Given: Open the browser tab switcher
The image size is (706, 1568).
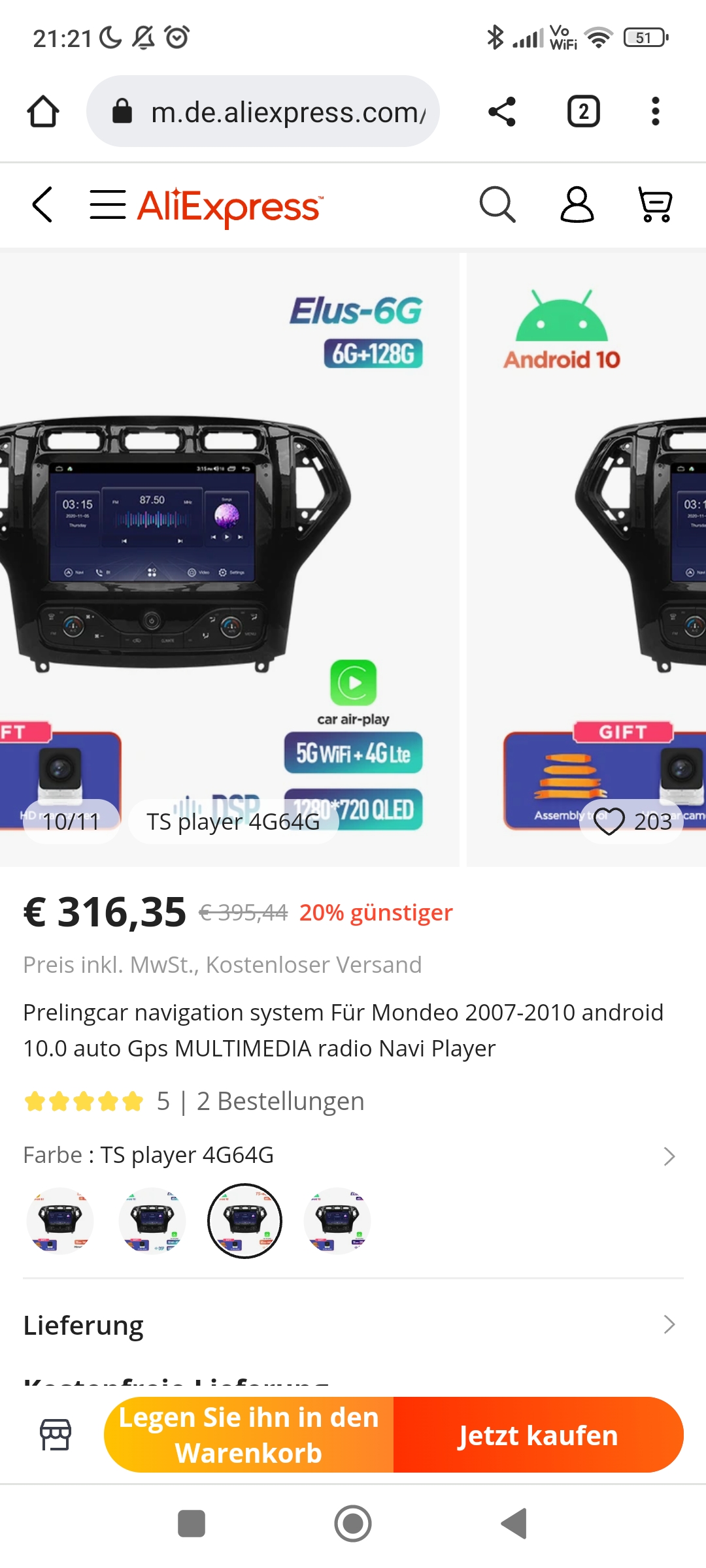Looking at the screenshot, I should [x=583, y=112].
